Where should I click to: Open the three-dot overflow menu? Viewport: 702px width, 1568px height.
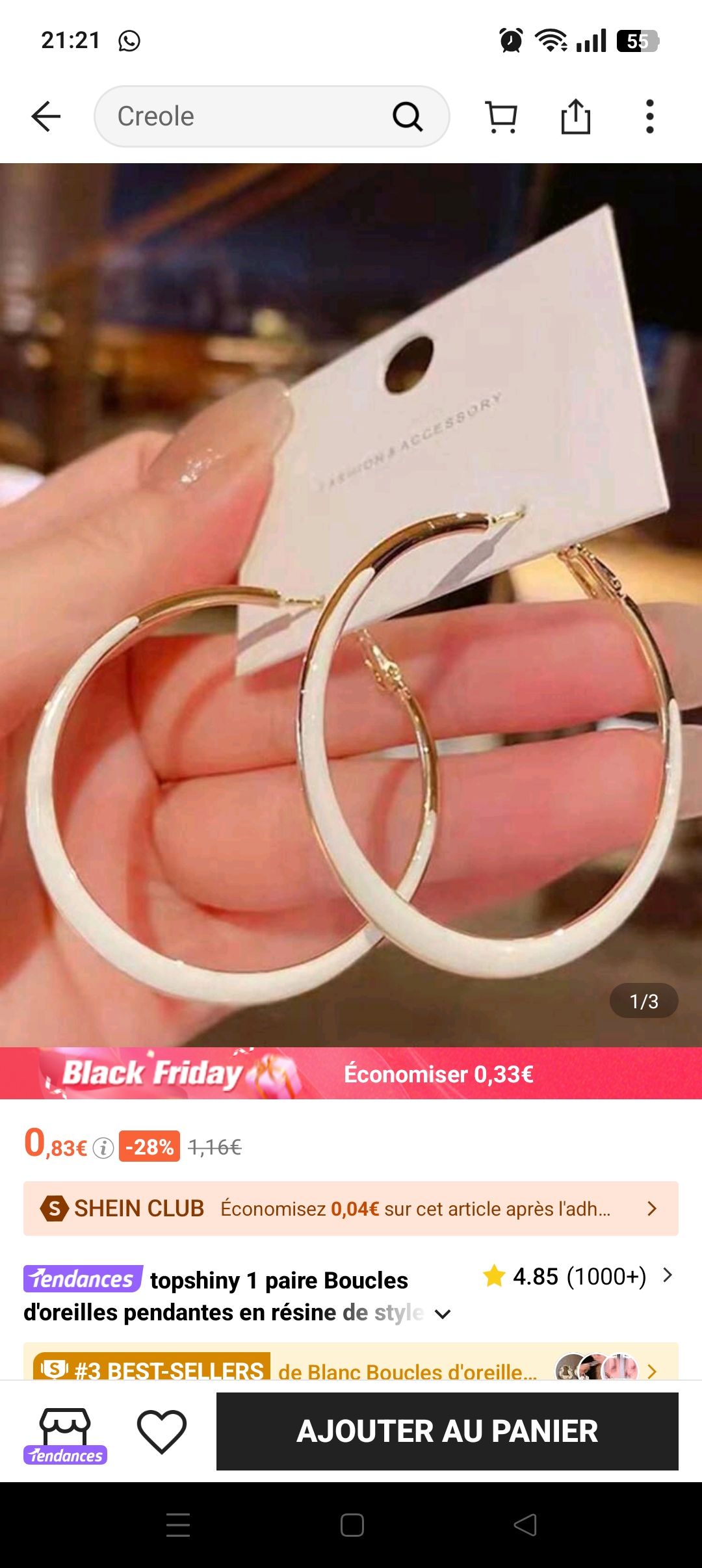649,117
